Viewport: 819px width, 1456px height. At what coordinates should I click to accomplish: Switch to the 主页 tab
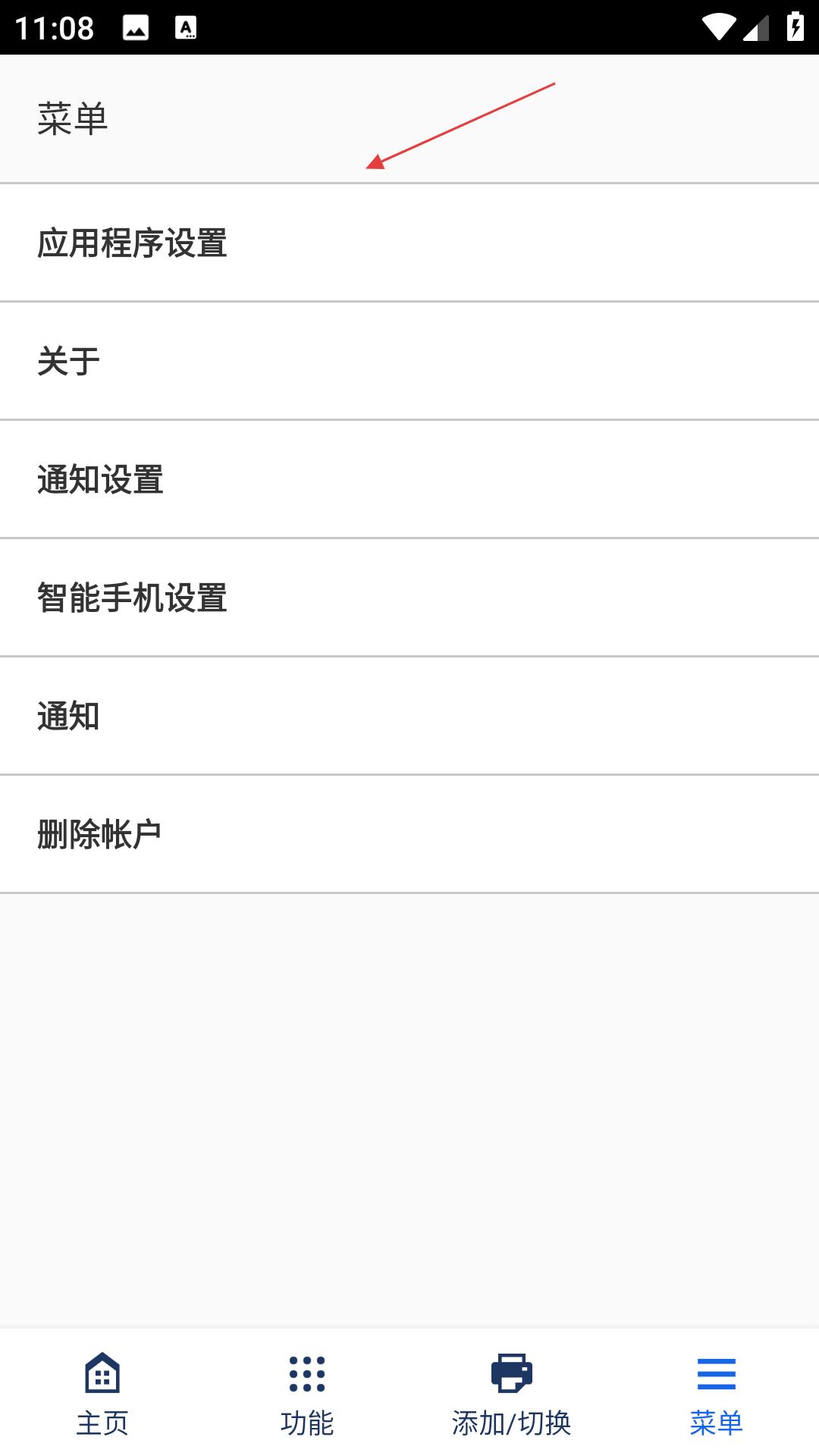coord(102,1394)
